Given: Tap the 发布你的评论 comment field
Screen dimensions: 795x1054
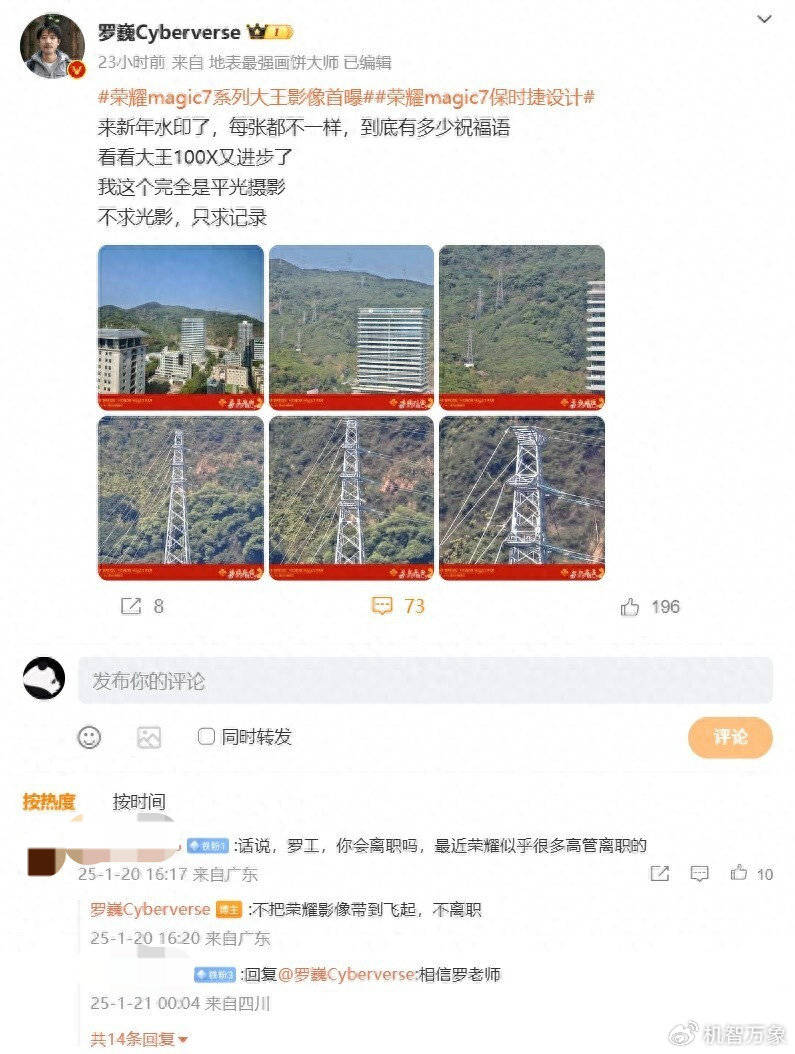Looking at the screenshot, I should click(x=425, y=681).
